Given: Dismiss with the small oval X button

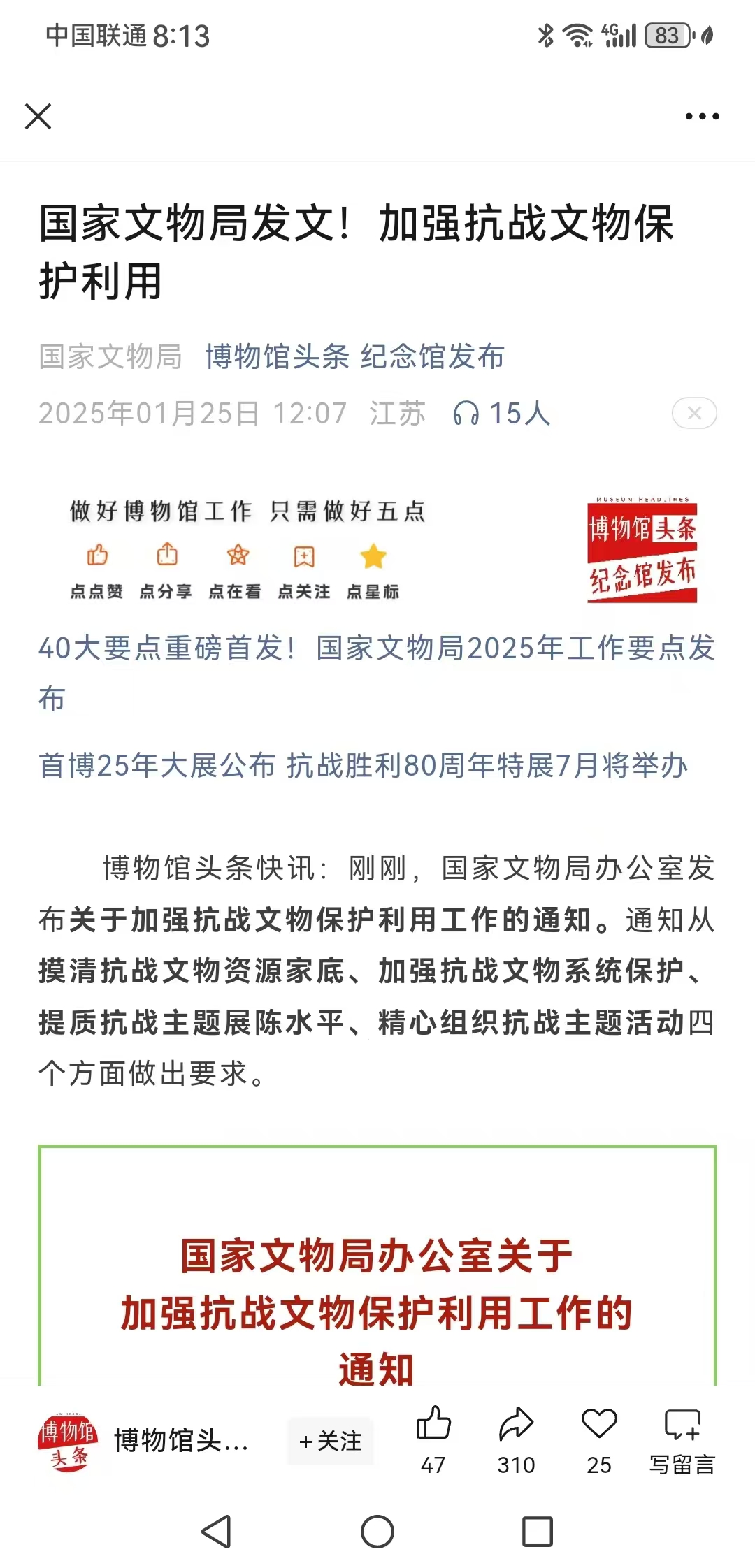Looking at the screenshot, I should (693, 413).
